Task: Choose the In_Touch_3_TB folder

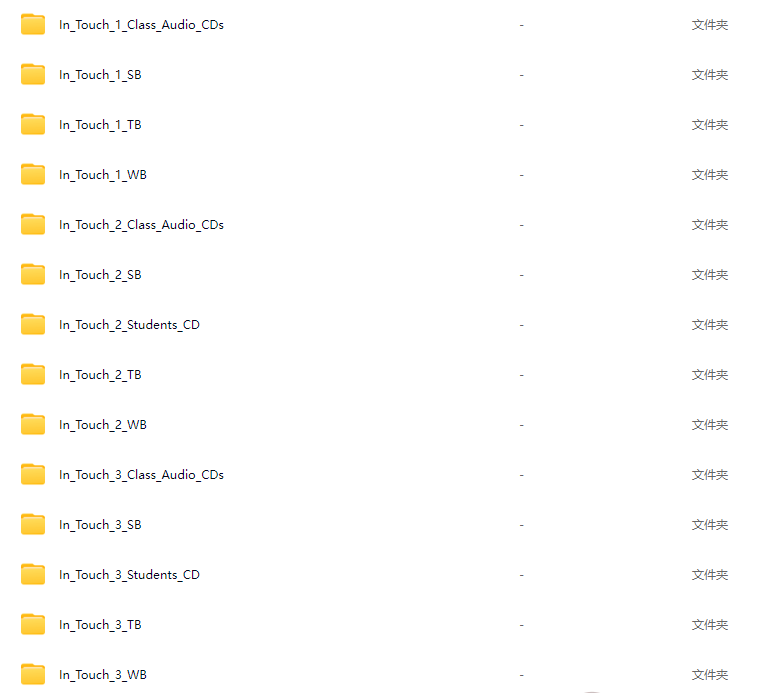Action: [100, 625]
